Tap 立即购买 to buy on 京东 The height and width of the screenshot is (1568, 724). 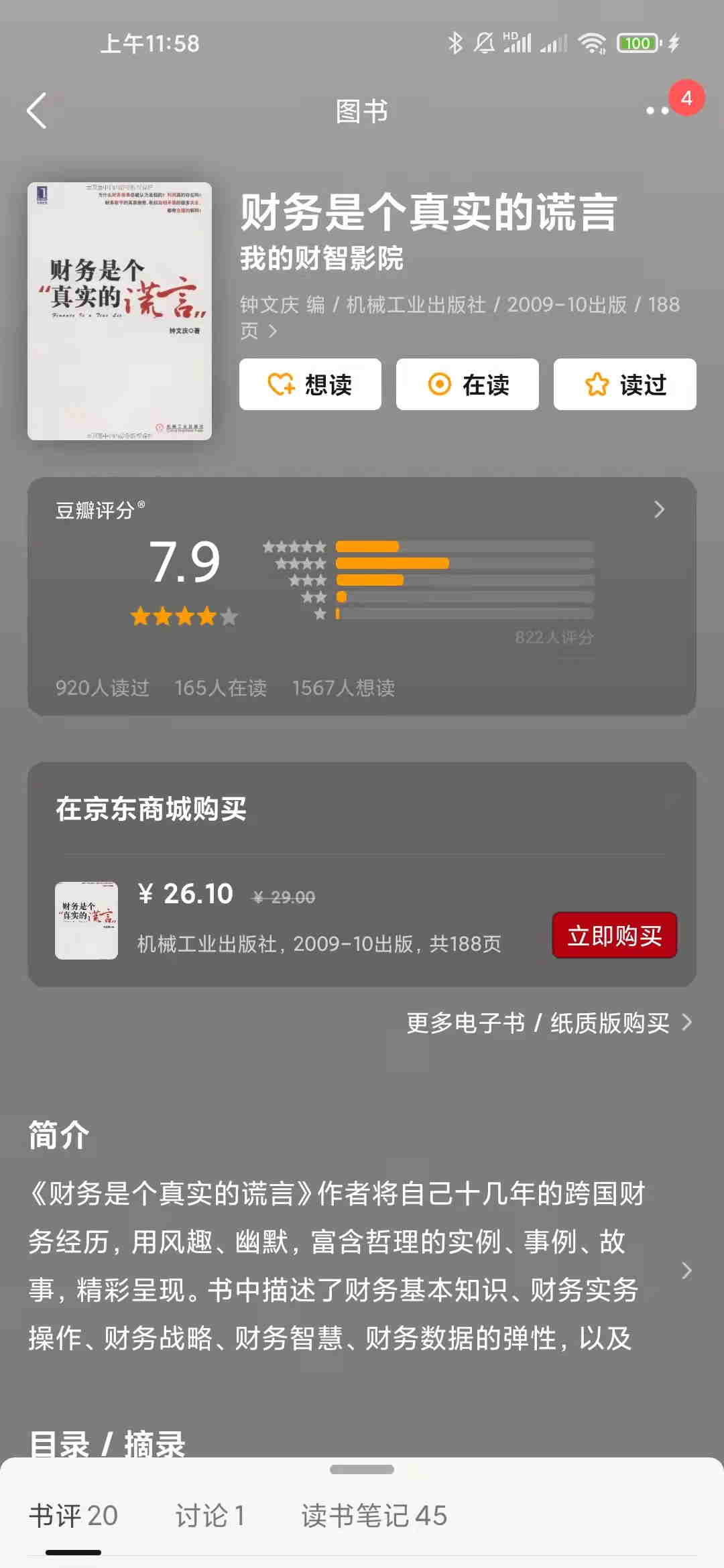click(x=614, y=935)
